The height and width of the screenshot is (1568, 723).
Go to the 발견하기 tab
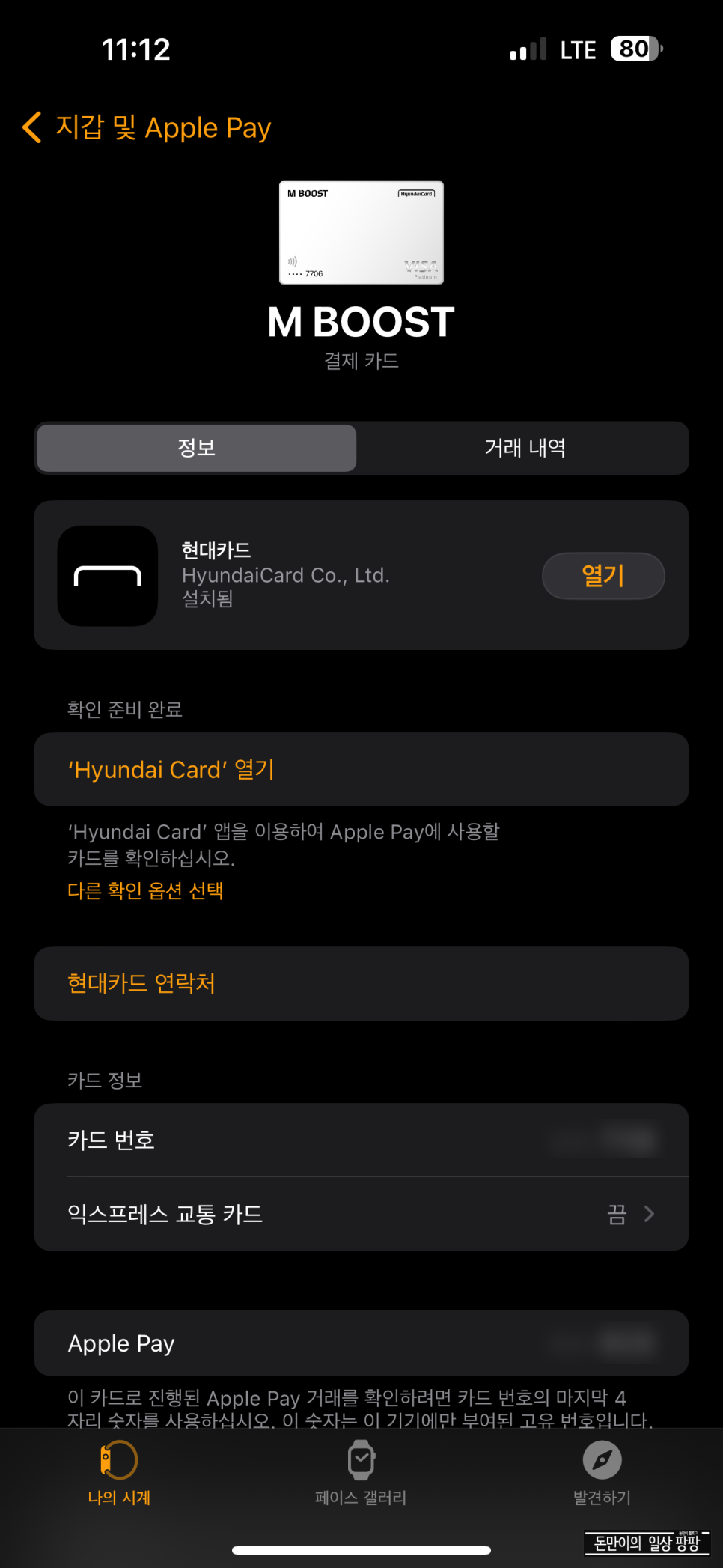tap(602, 1473)
